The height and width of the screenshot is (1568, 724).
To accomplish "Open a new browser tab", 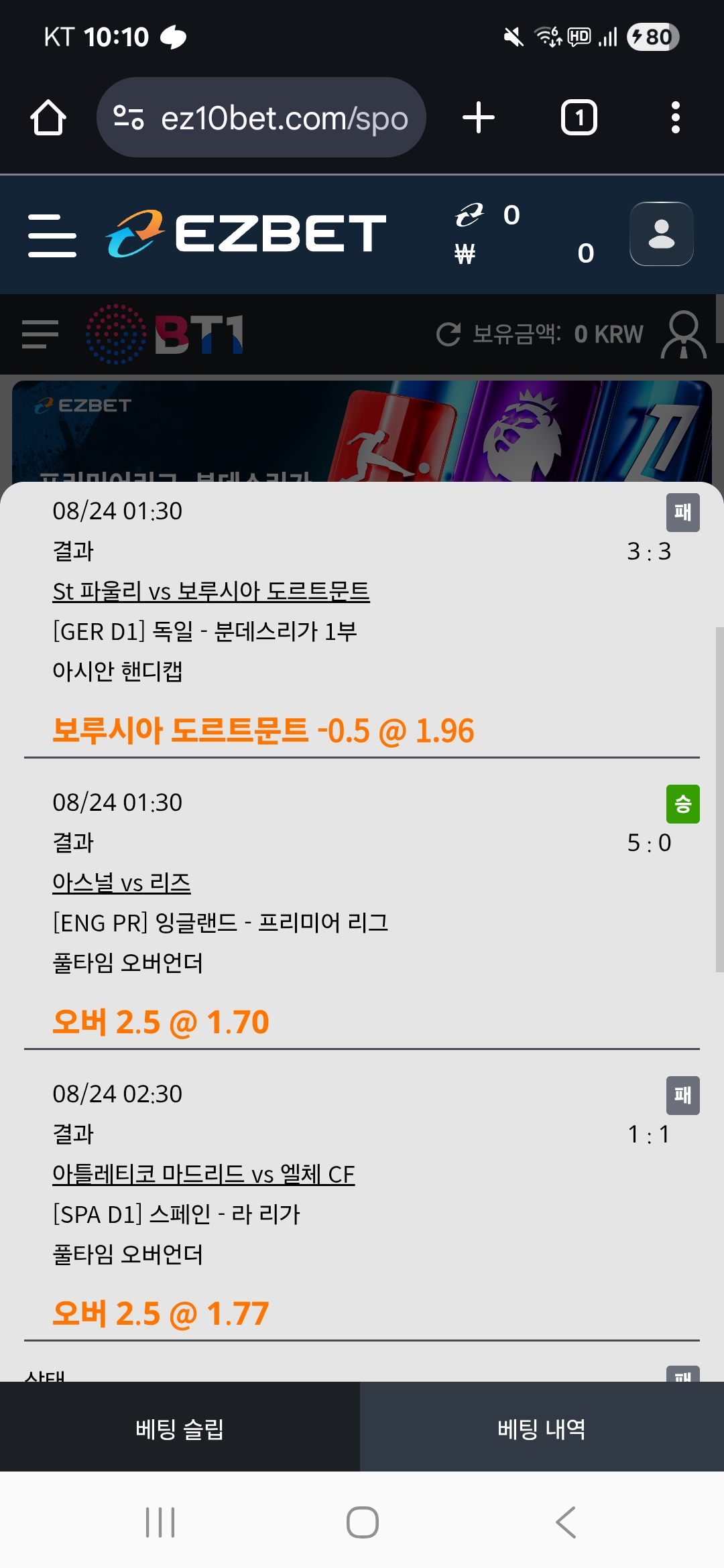I will pyautogui.click(x=479, y=118).
